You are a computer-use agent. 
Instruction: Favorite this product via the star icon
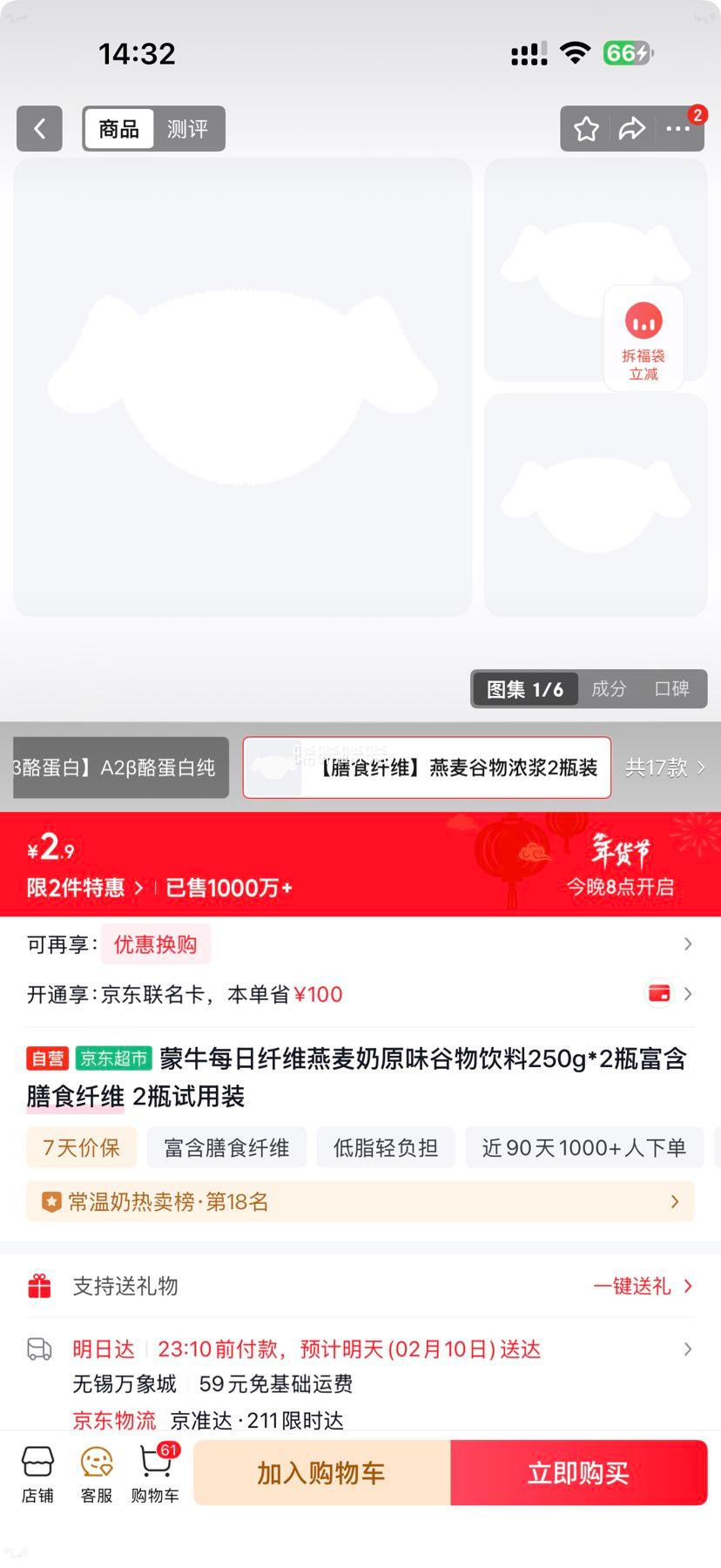pos(585,128)
